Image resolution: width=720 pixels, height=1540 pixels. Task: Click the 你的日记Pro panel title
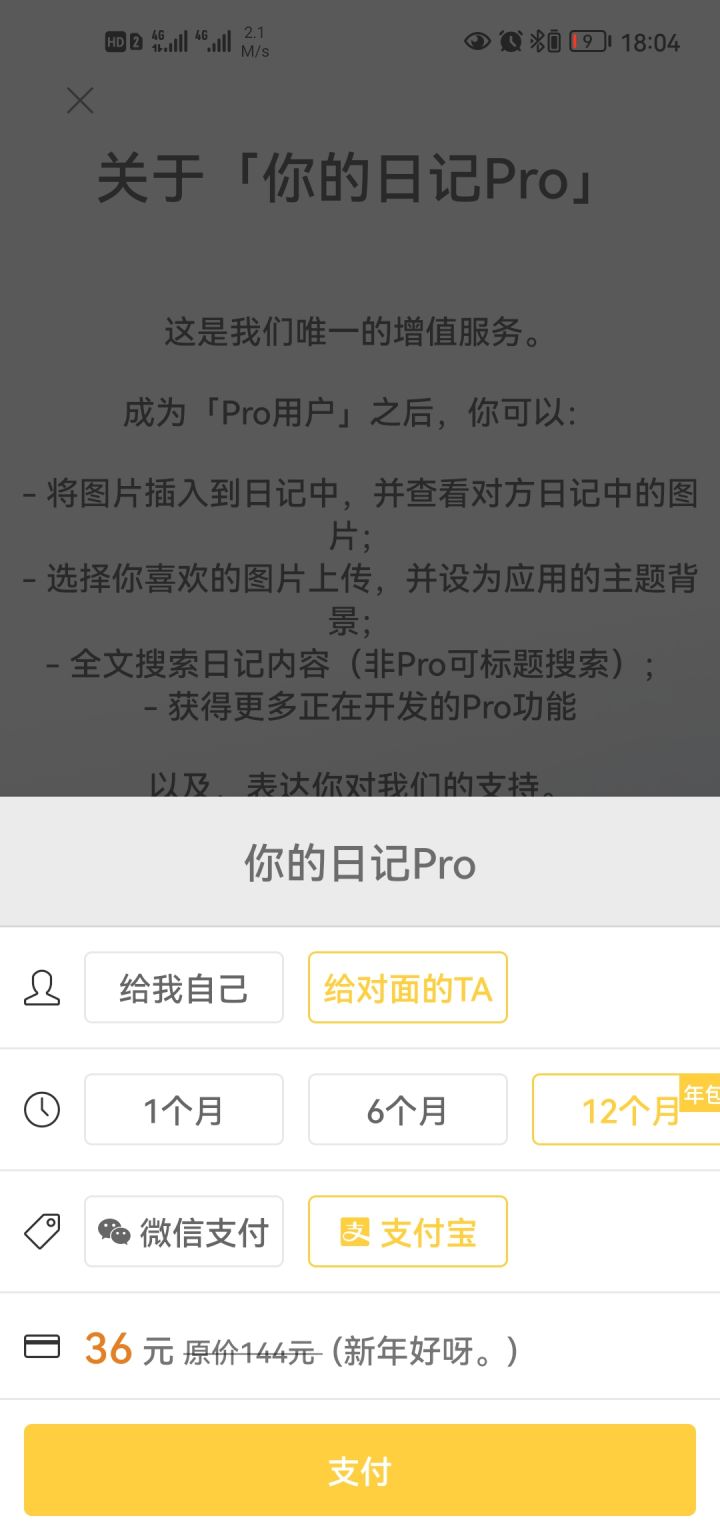pyautogui.click(x=360, y=861)
